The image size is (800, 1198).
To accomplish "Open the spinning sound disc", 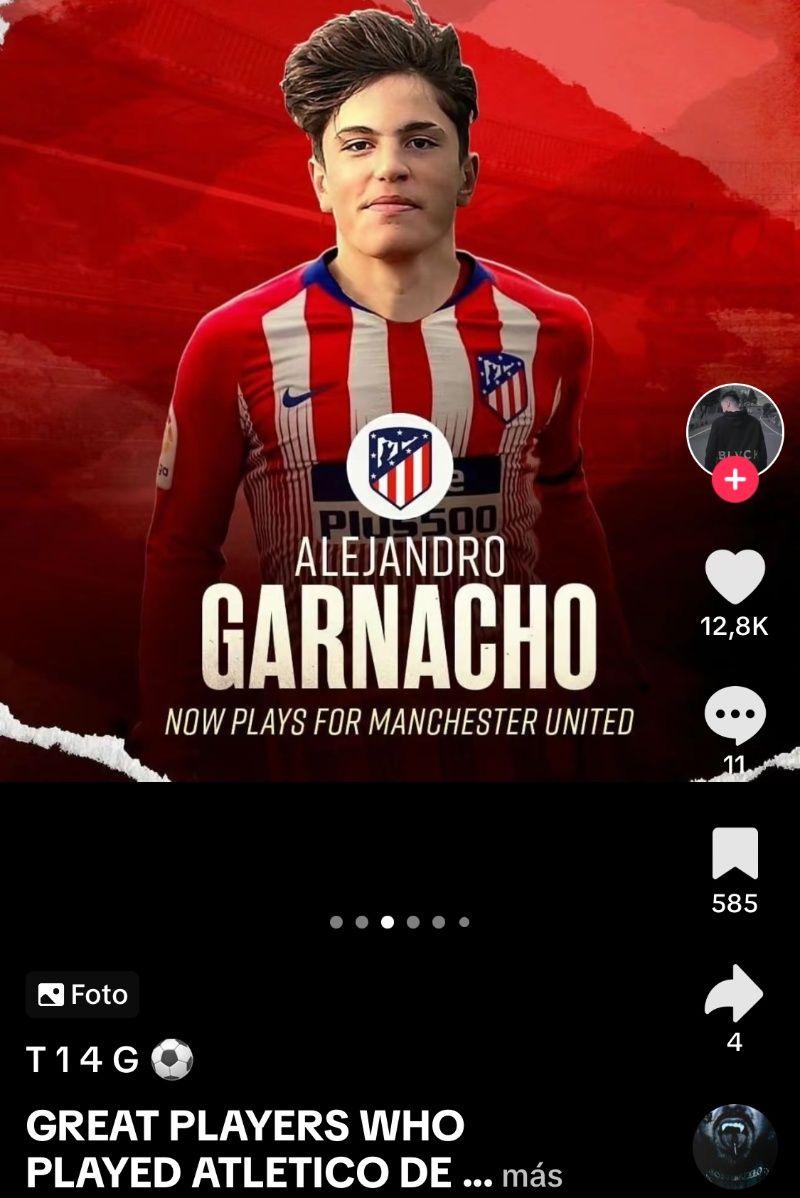I will tap(734, 1146).
